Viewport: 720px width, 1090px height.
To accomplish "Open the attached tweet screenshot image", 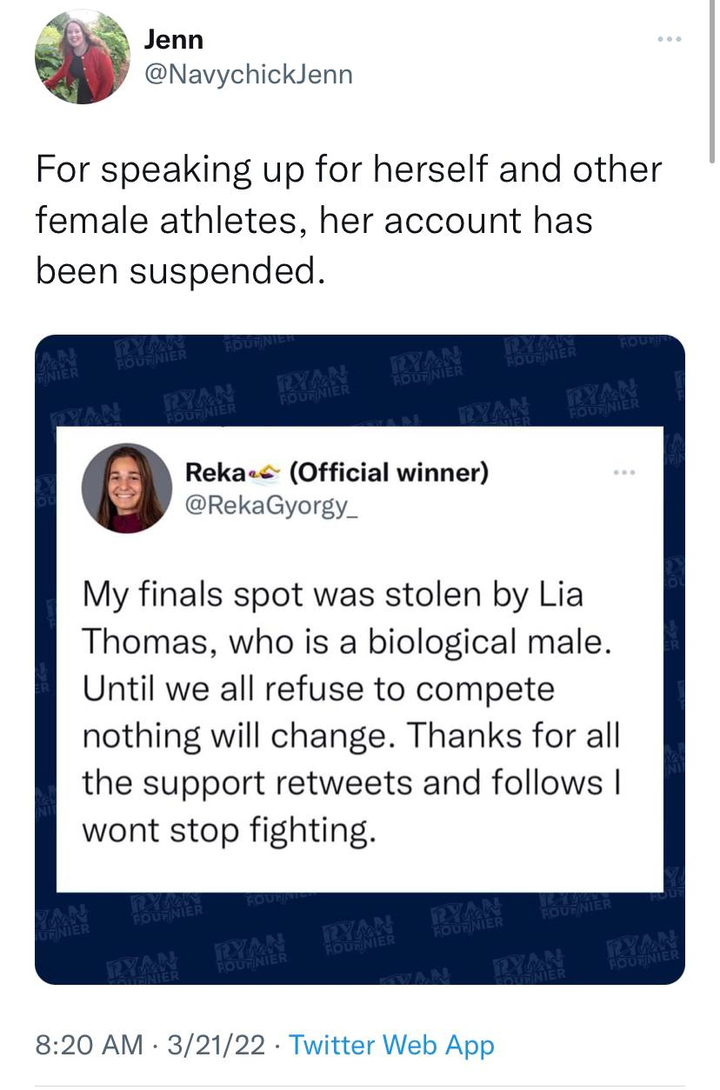I will [360, 658].
